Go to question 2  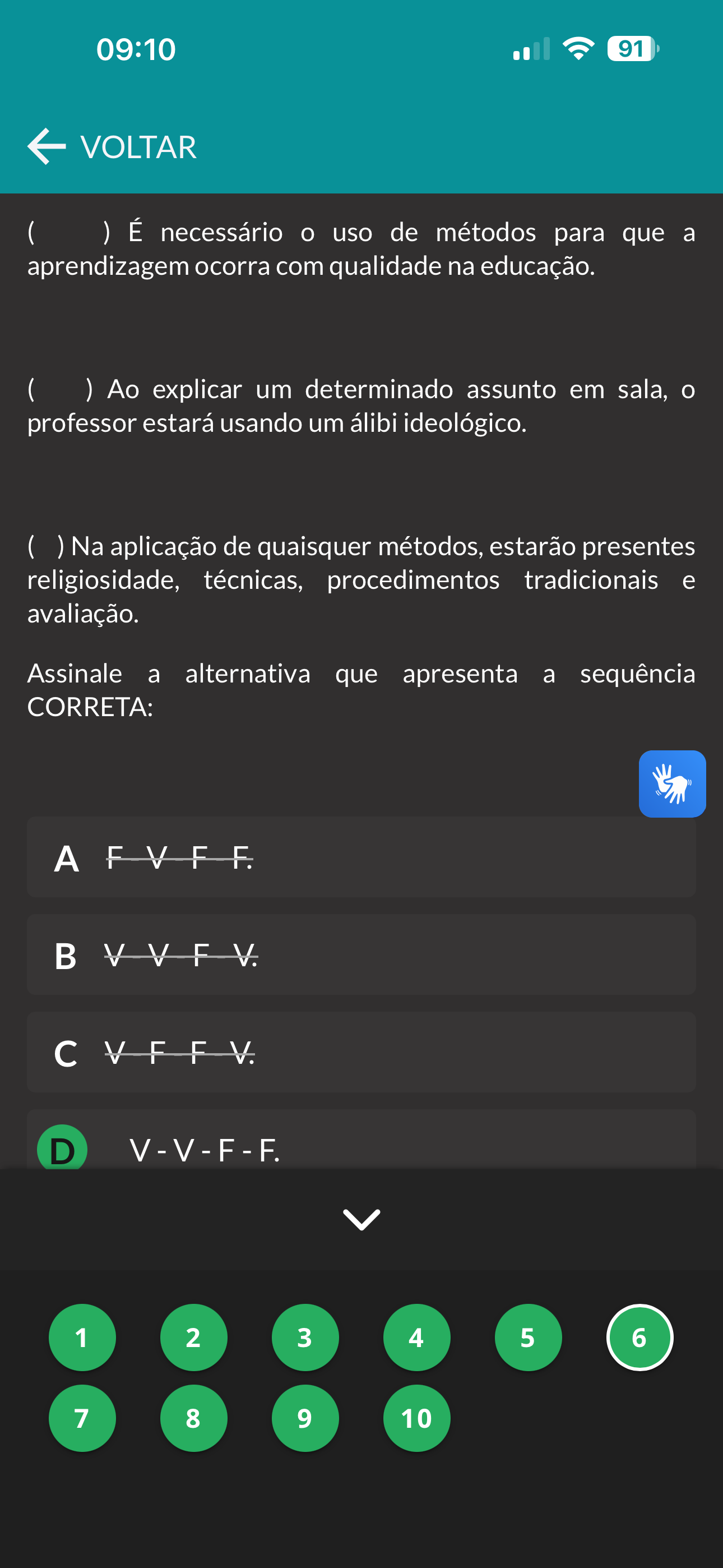click(193, 1337)
